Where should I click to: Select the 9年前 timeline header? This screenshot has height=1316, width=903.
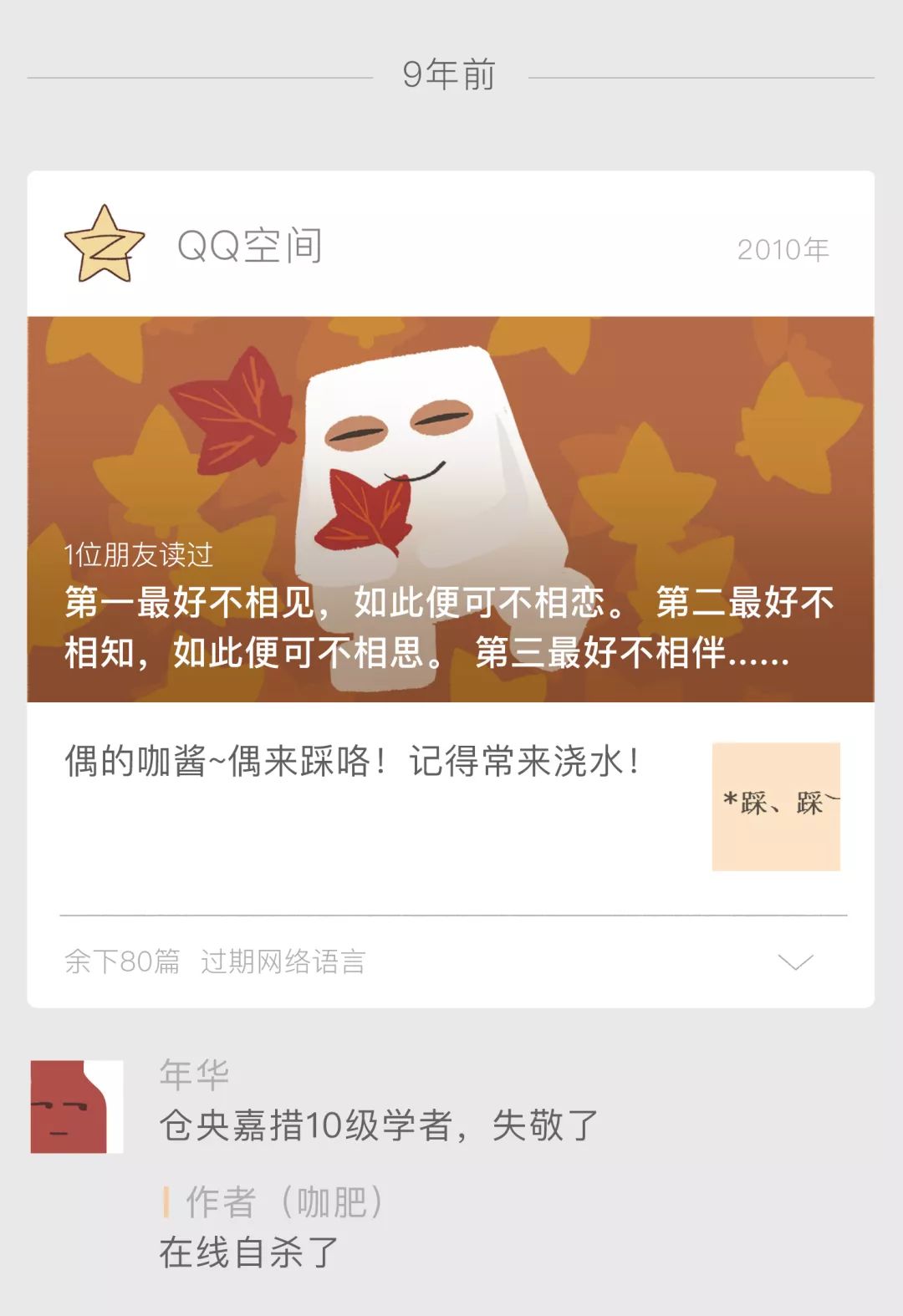pyautogui.click(x=450, y=75)
